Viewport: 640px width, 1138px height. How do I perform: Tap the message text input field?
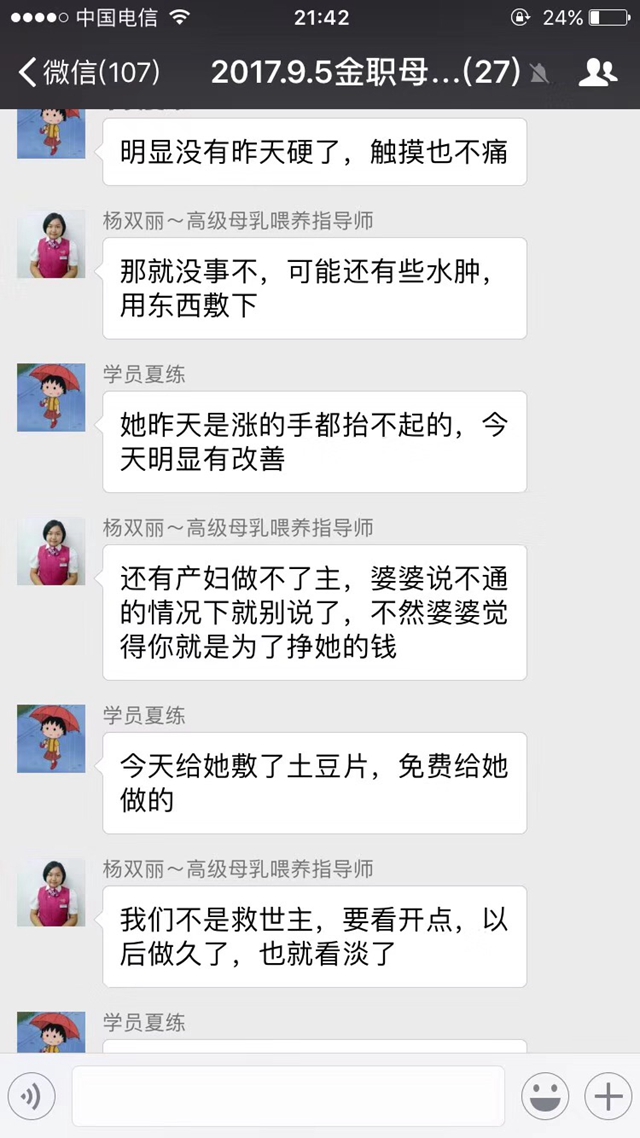288,1096
